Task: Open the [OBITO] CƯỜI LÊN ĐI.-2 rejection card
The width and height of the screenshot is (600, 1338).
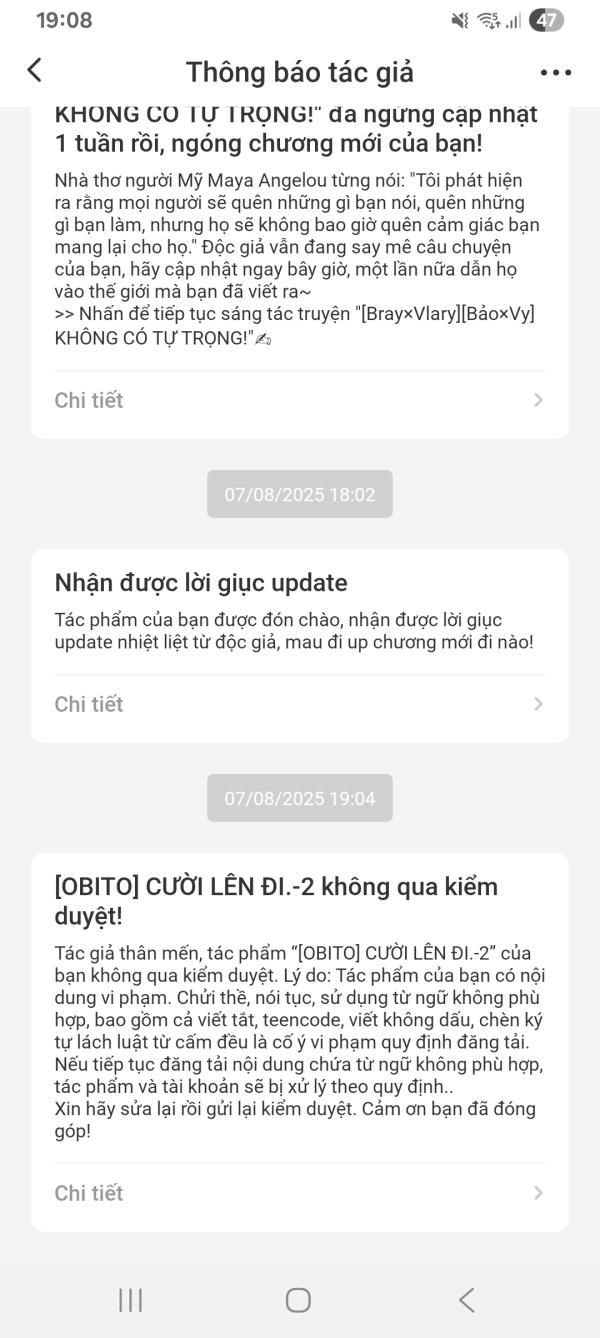Action: (x=299, y=1010)
